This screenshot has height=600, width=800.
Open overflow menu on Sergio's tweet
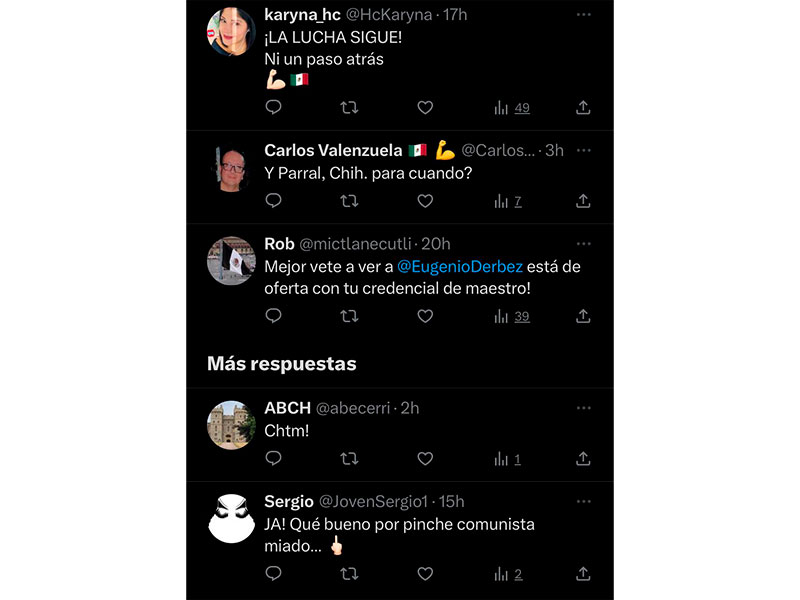click(x=583, y=501)
